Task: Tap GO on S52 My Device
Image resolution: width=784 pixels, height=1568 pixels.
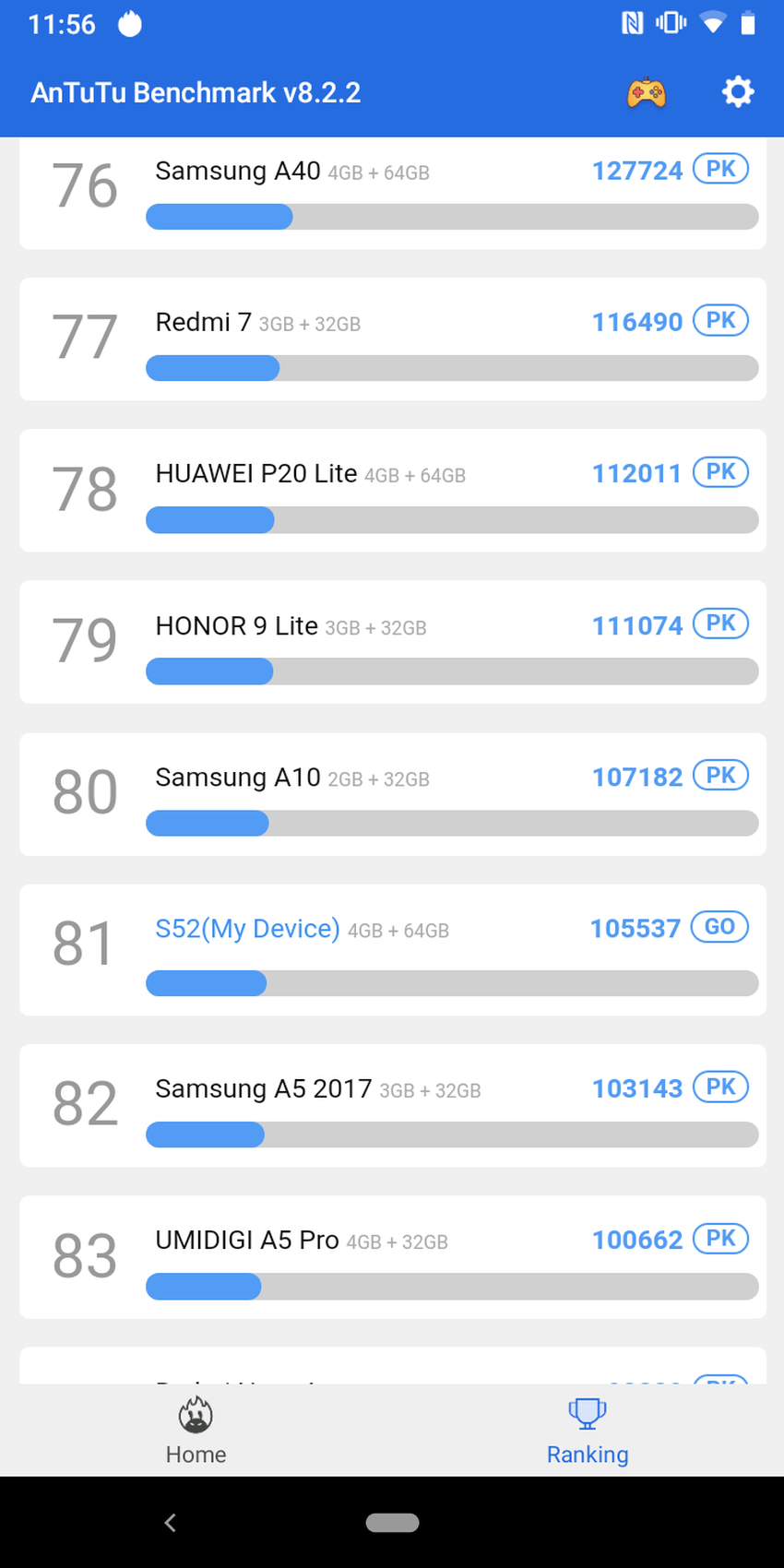Action: (719, 927)
